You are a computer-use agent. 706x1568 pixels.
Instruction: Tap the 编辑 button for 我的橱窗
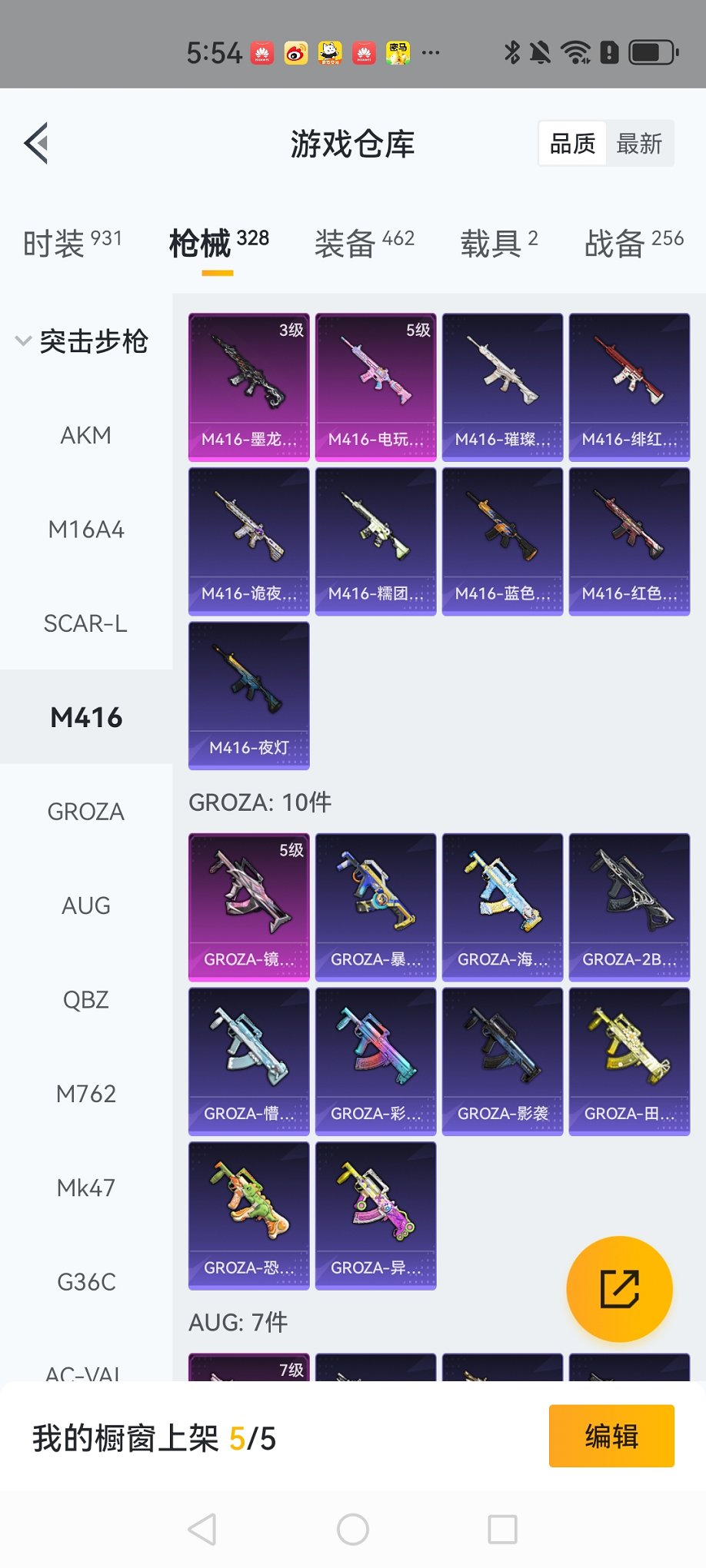[x=611, y=1436]
